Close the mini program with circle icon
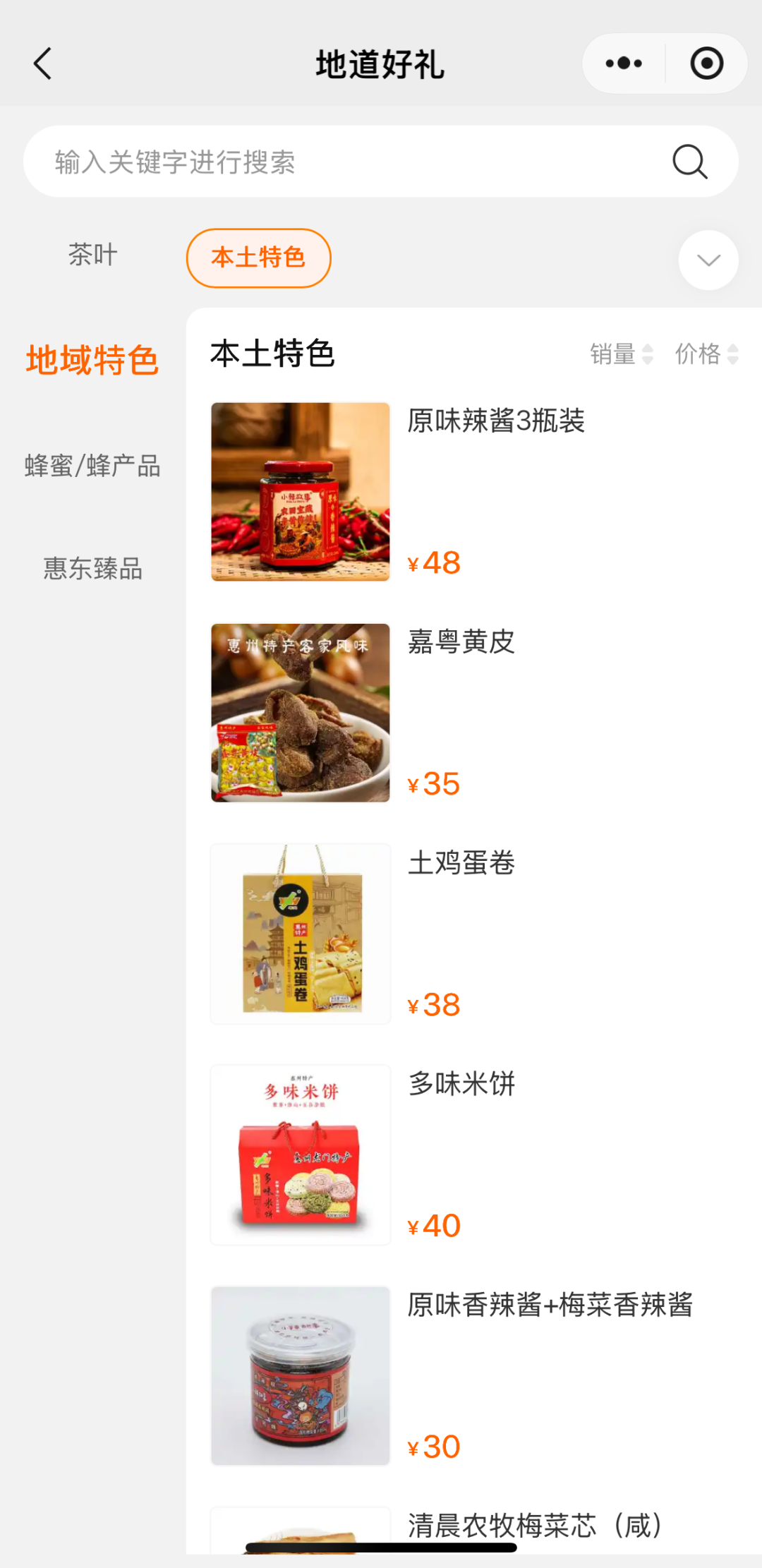762x1568 pixels. (706, 64)
